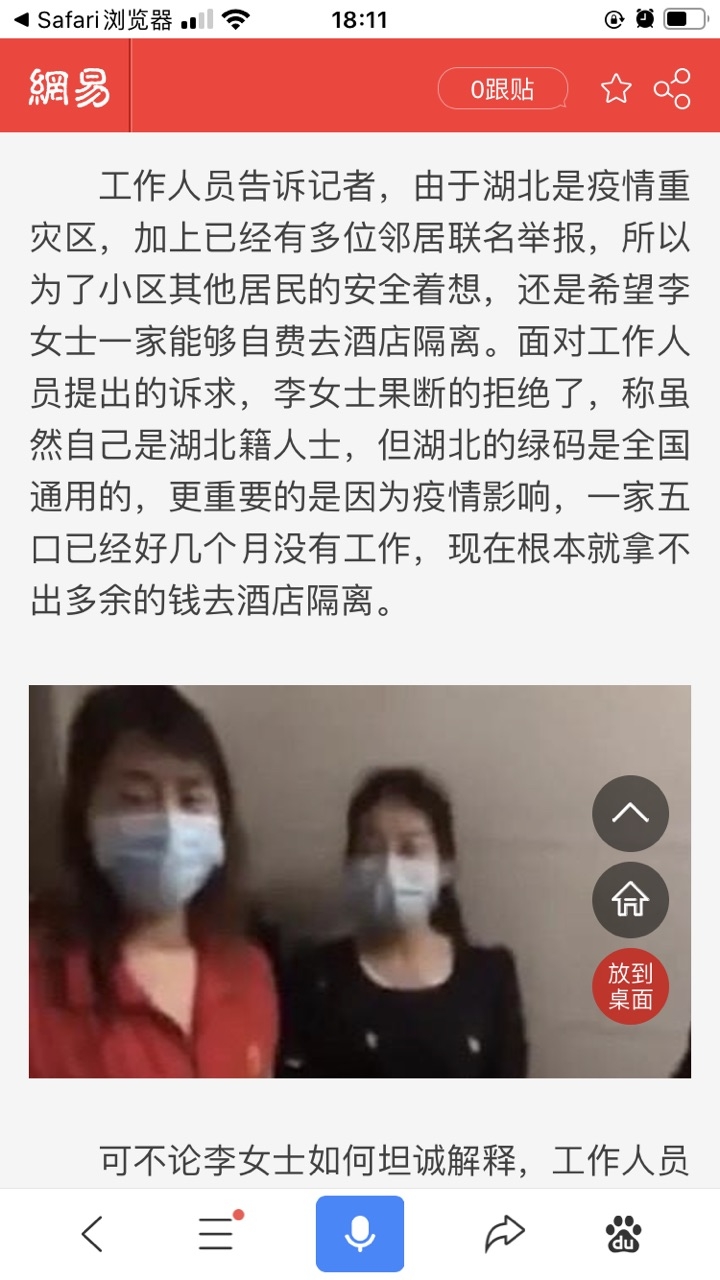Share the page from the bottom toolbar
Screen dimensions: 720x1280
(x=504, y=1235)
